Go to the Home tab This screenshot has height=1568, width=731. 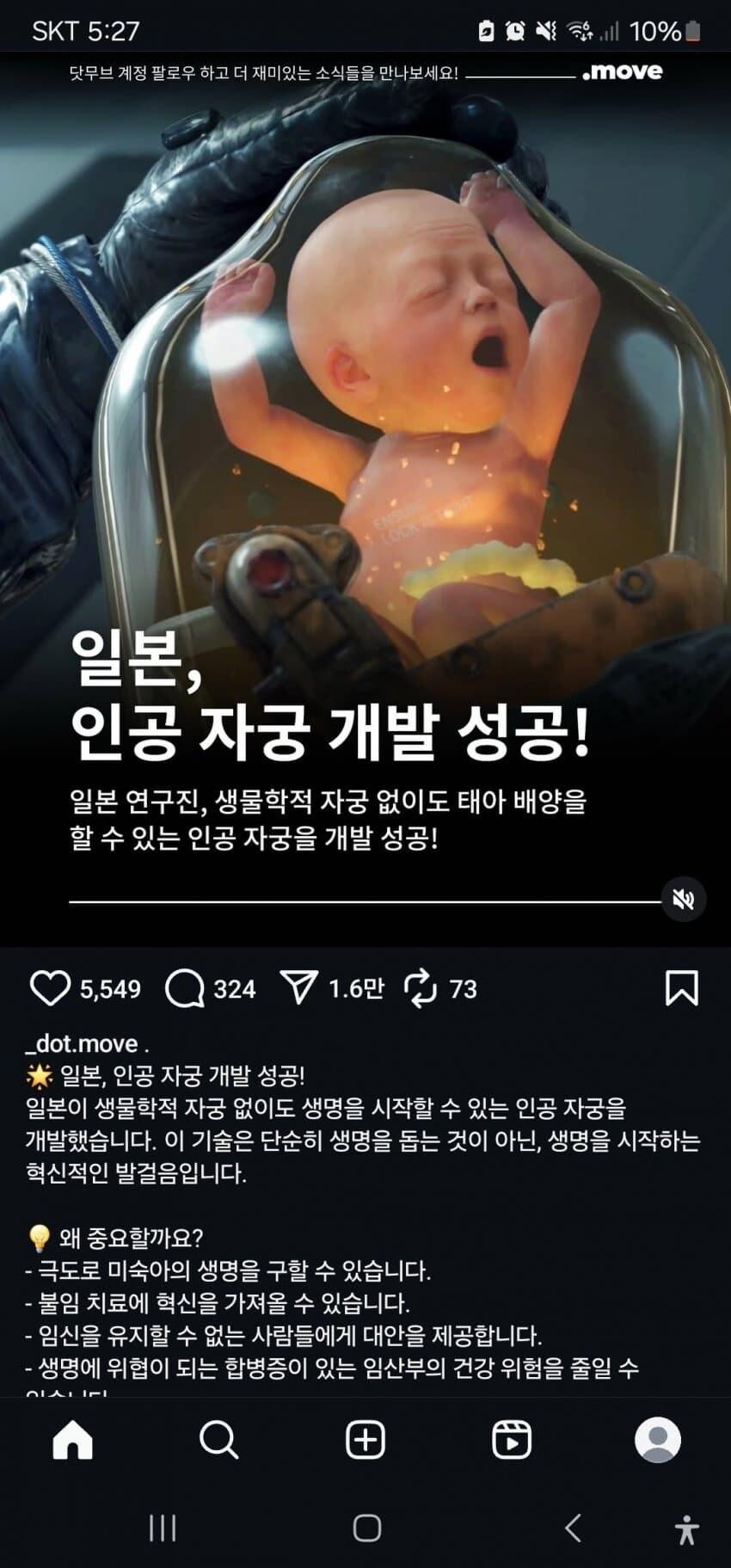(x=73, y=1440)
